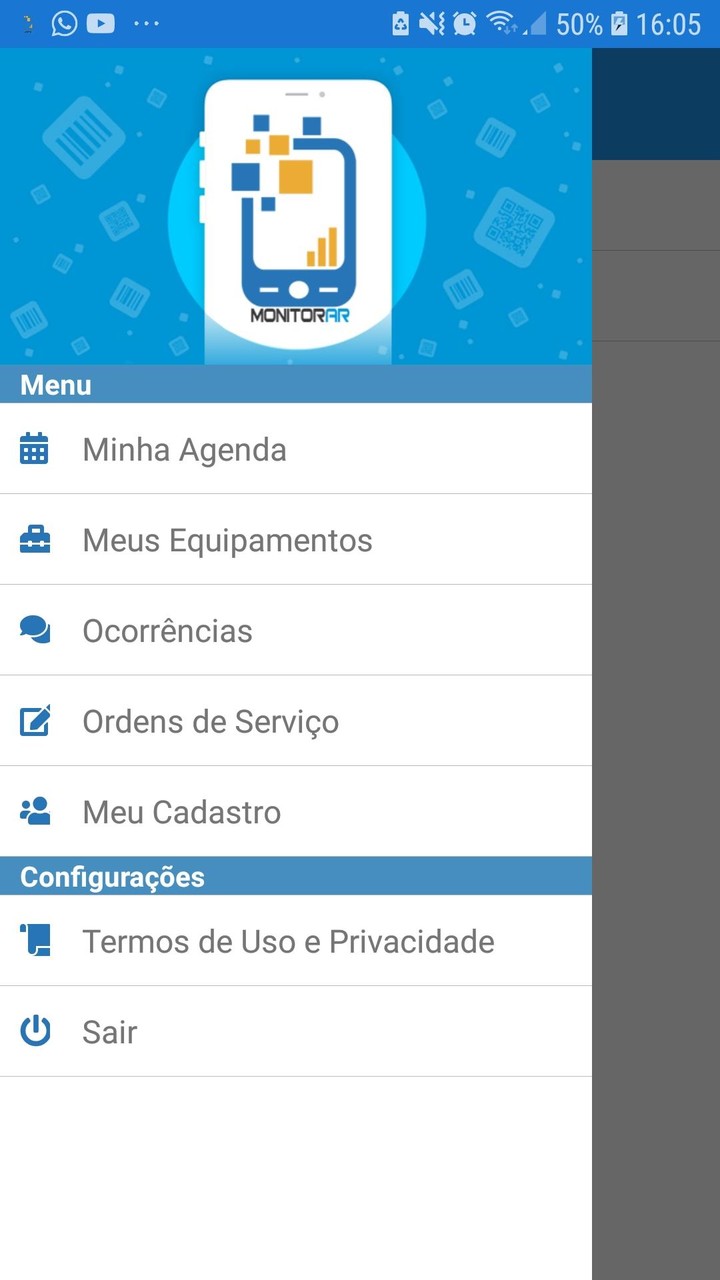Tap the power icon next to Sair
The image size is (720, 1280).
(35, 1031)
